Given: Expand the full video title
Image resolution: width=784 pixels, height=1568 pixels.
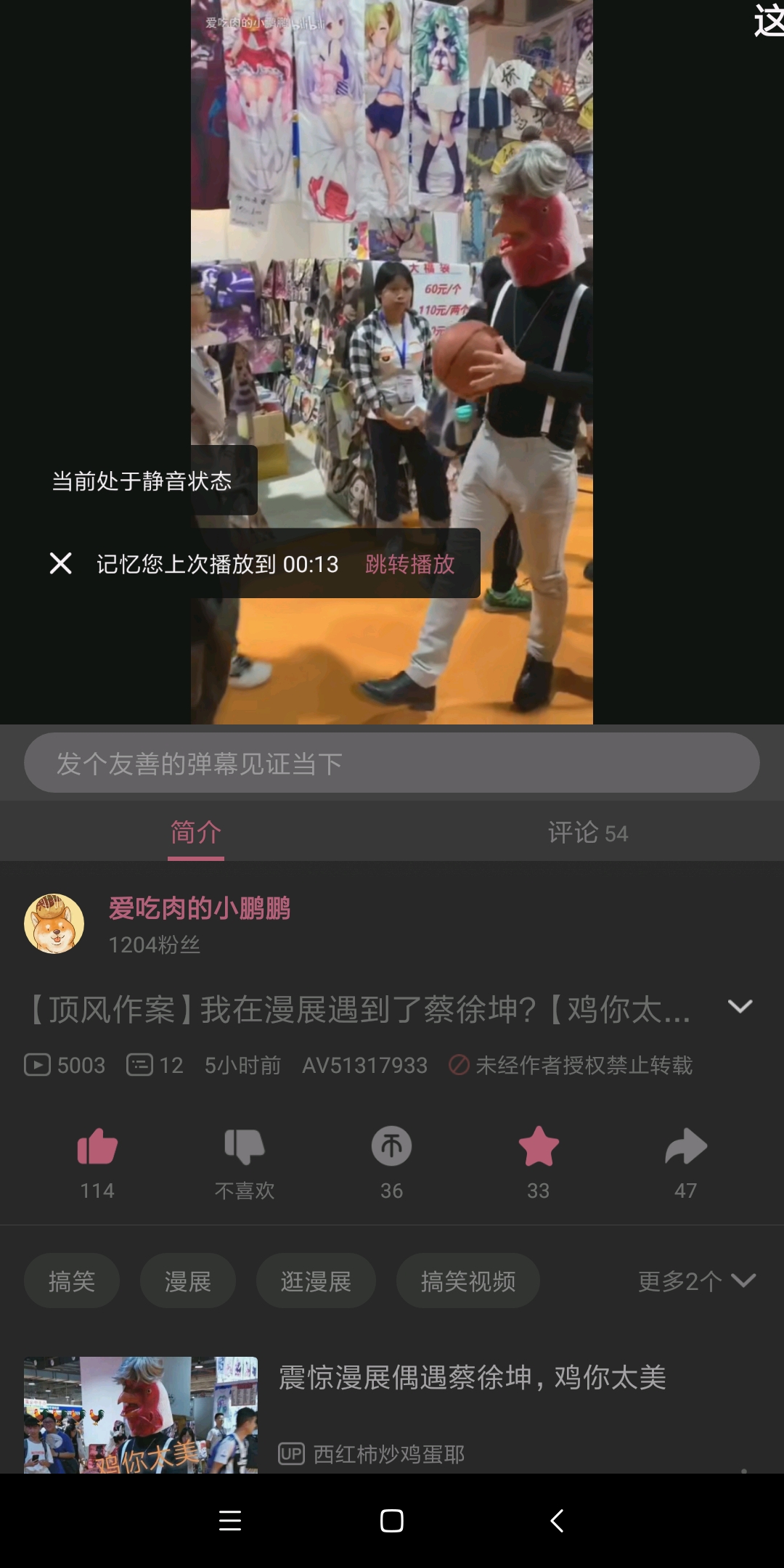Looking at the screenshot, I should point(740,1007).
